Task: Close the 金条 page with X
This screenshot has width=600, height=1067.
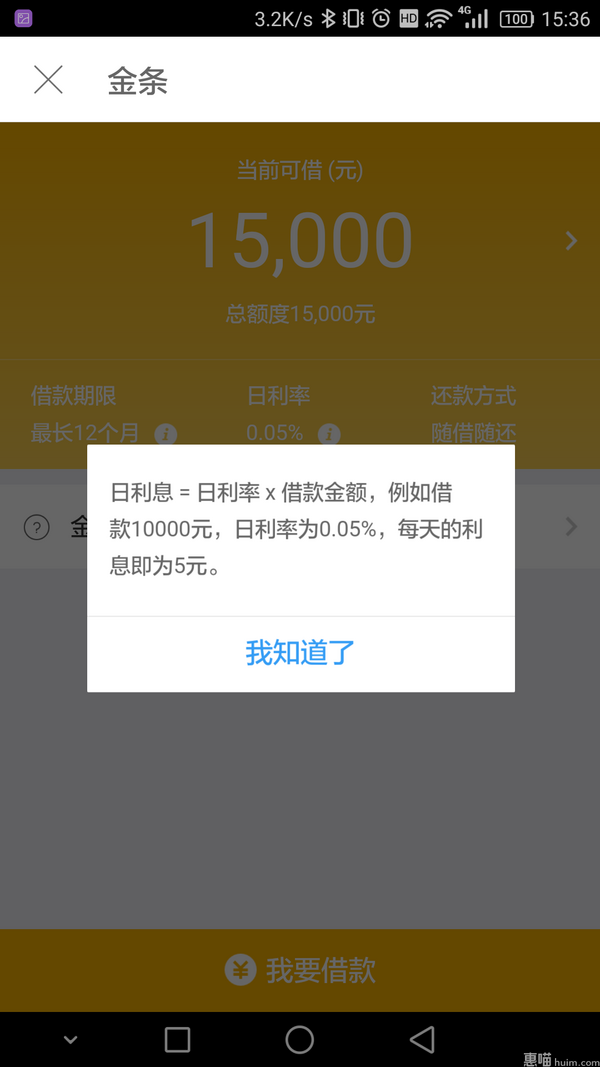Action: click(48, 80)
